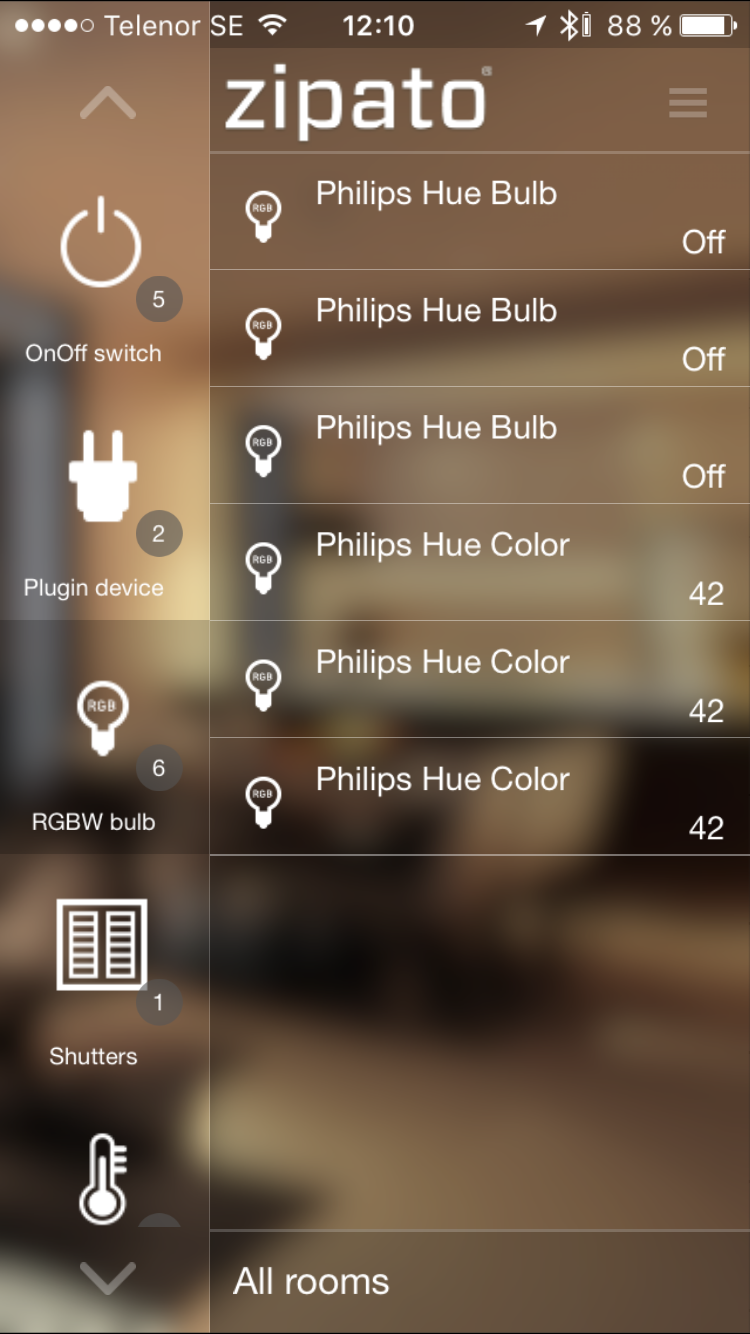Tap the down chevron below categories

click(107, 1277)
